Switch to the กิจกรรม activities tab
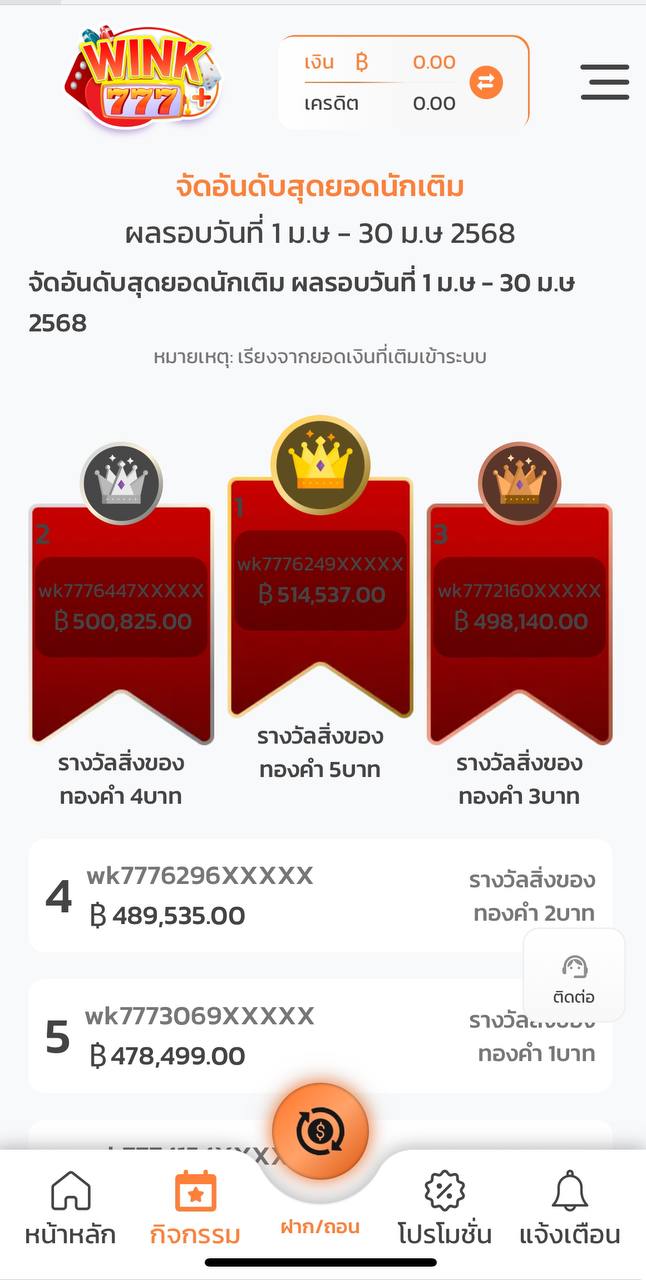 coord(195,1209)
